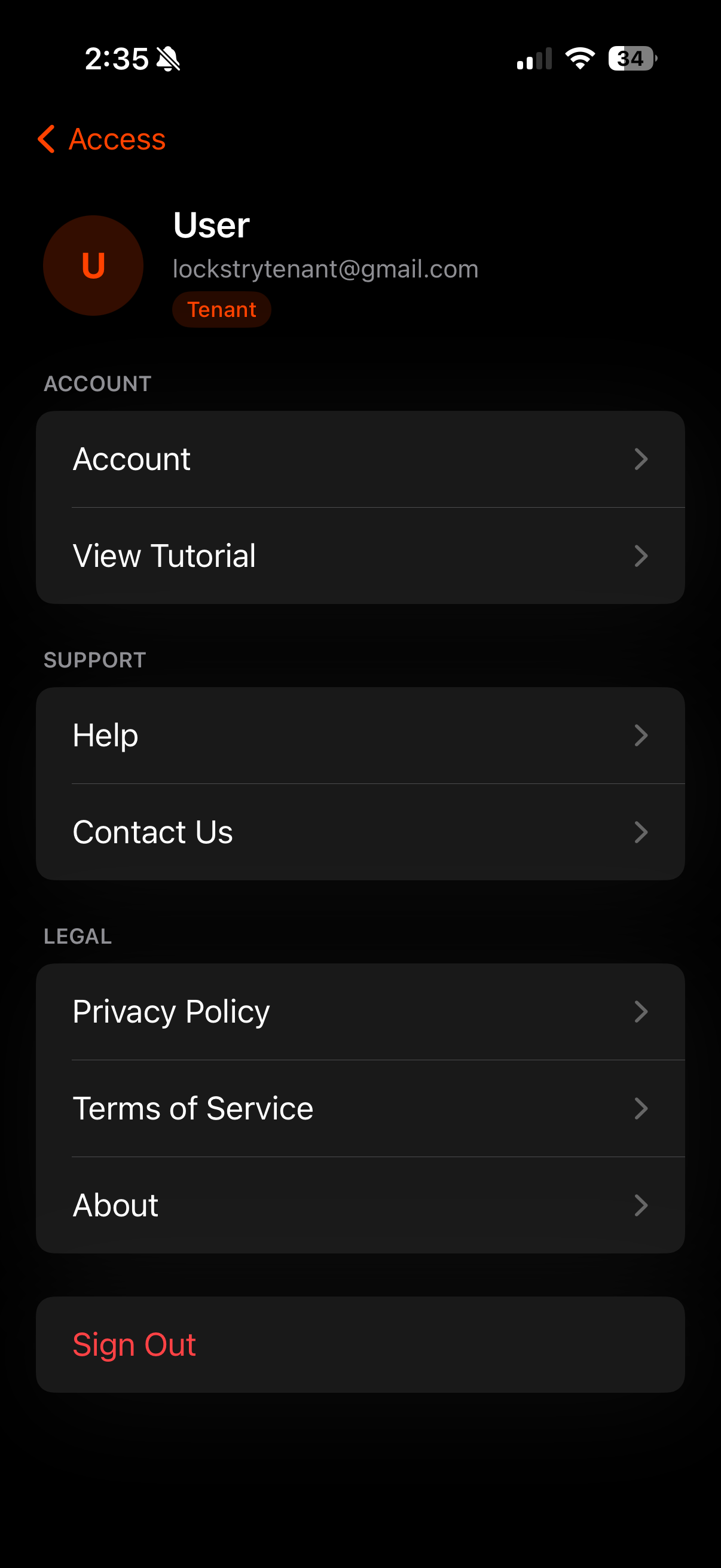Image resolution: width=721 pixels, height=1568 pixels.
Task: Open the Help page
Action: pyautogui.click(x=359, y=736)
